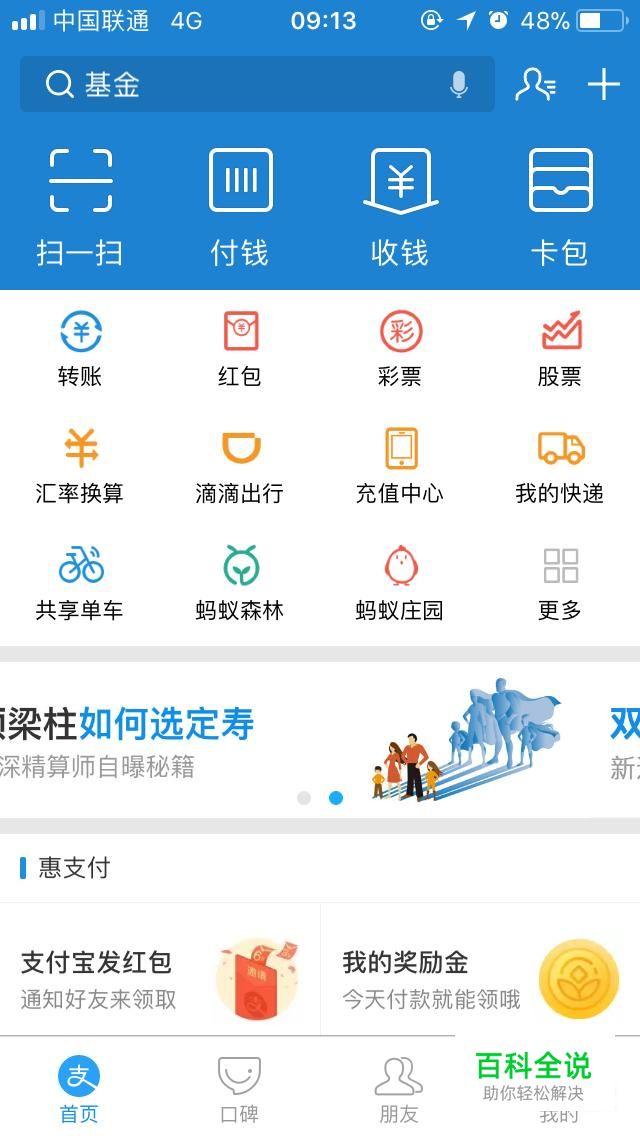
Task: Open 汇率换算 currency converter
Action: [80, 465]
